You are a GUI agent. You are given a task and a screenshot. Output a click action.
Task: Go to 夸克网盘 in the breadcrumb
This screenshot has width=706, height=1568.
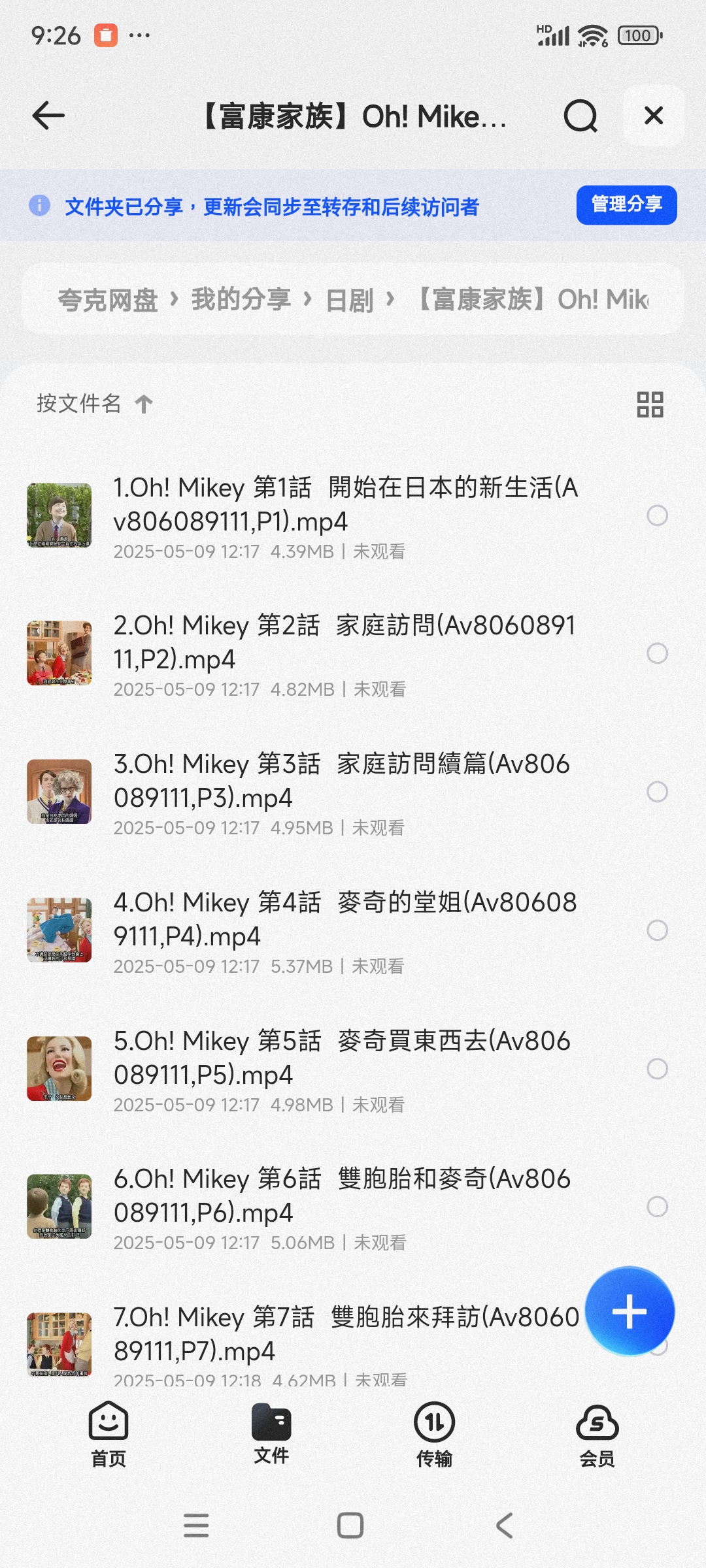[x=108, y=301]
